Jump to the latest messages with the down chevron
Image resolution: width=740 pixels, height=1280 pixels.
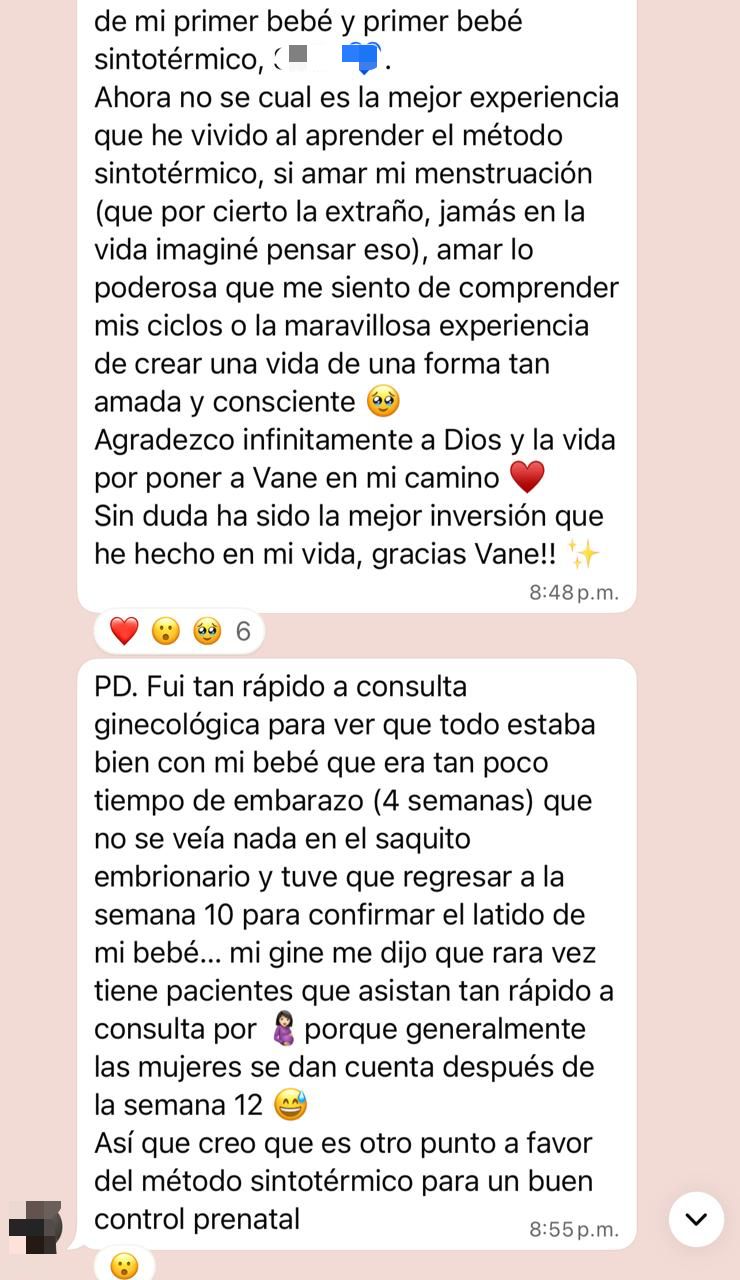click(x=696, y=1219)
